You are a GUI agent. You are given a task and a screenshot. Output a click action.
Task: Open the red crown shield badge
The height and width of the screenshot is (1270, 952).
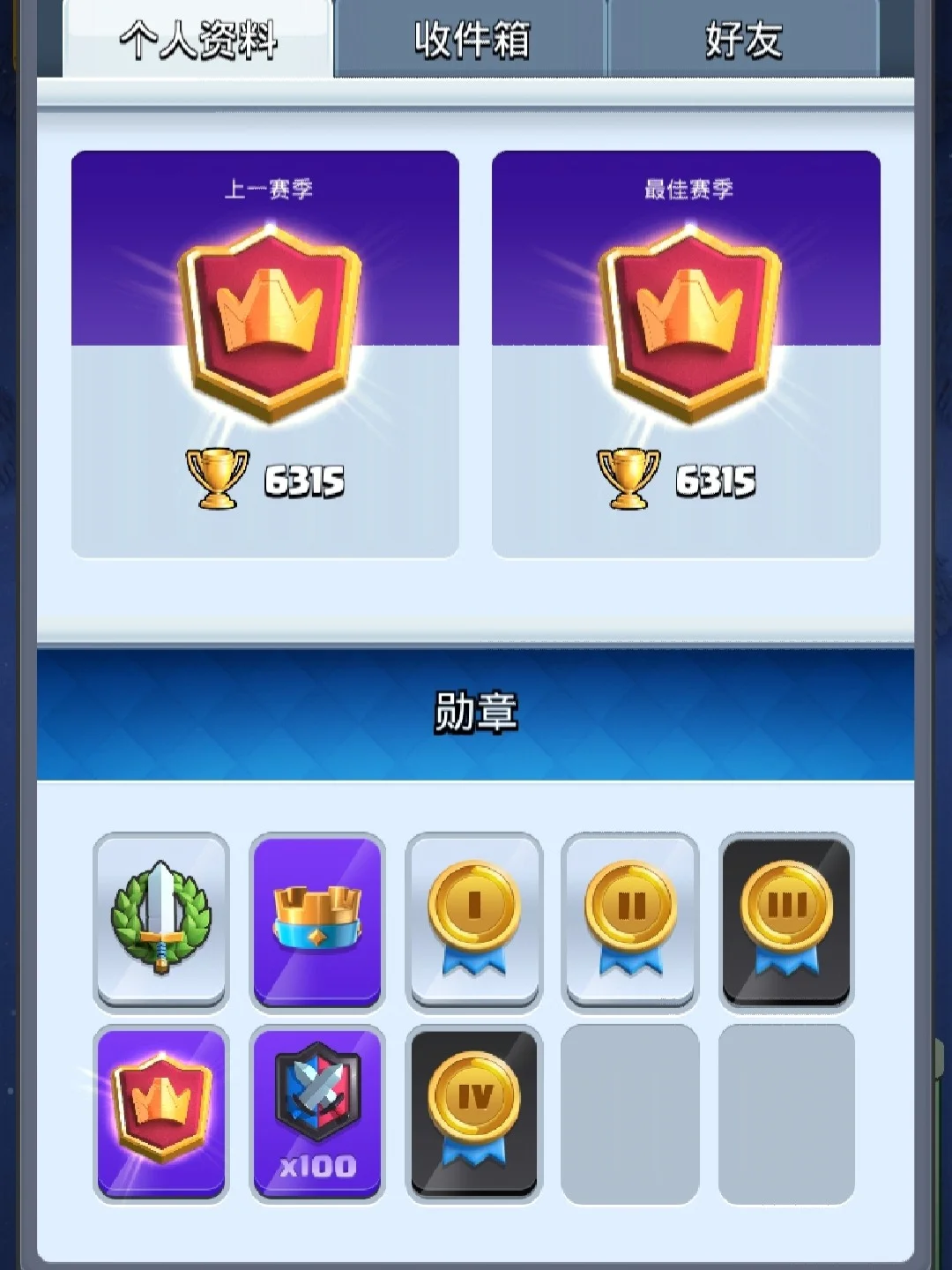click(161, 1111)
